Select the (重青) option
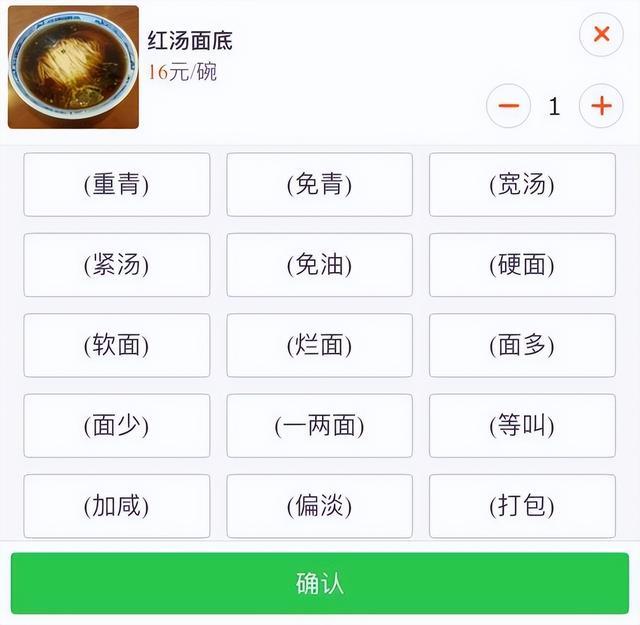This screenshot has height=625, width=640. [x=117, y=185]
